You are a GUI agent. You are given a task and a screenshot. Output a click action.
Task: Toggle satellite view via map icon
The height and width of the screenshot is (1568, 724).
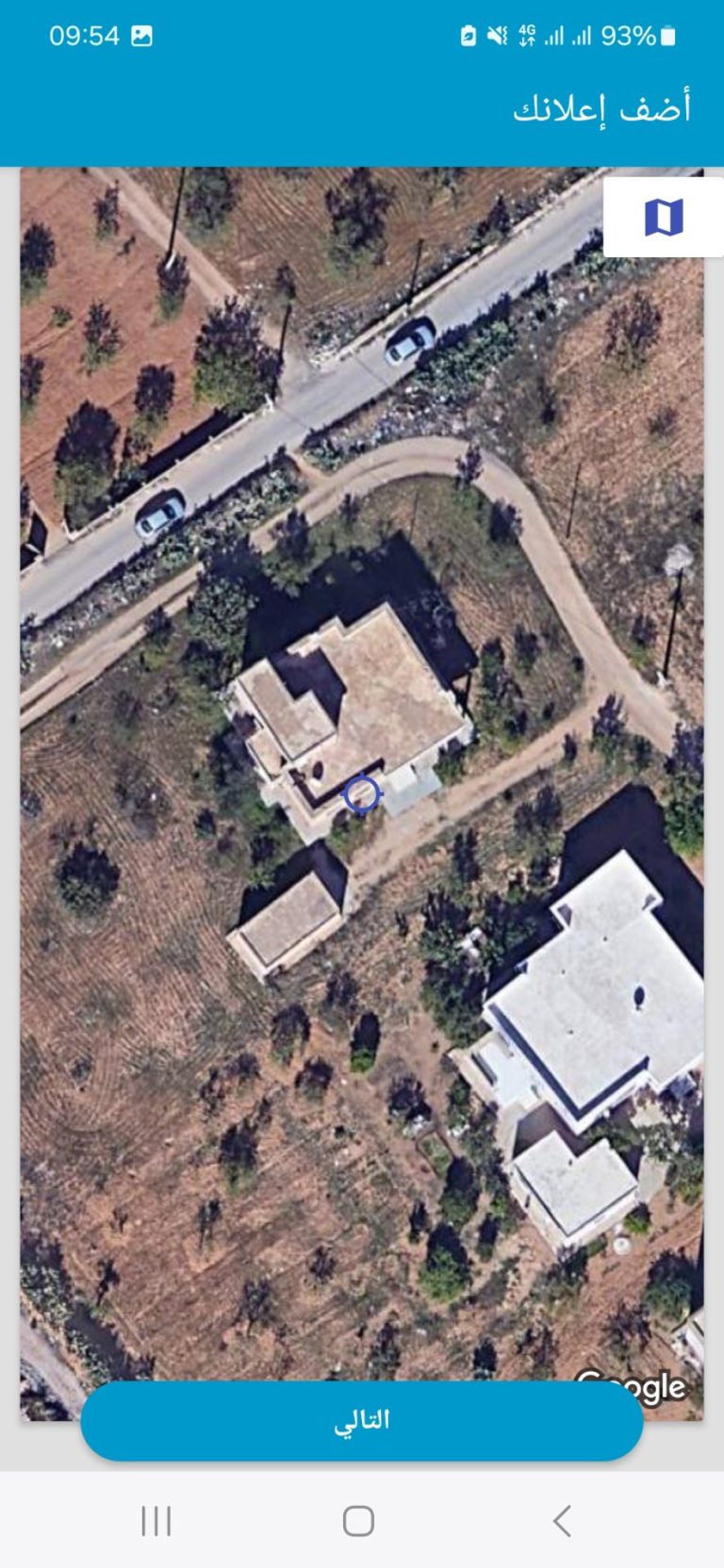(664, 219)
